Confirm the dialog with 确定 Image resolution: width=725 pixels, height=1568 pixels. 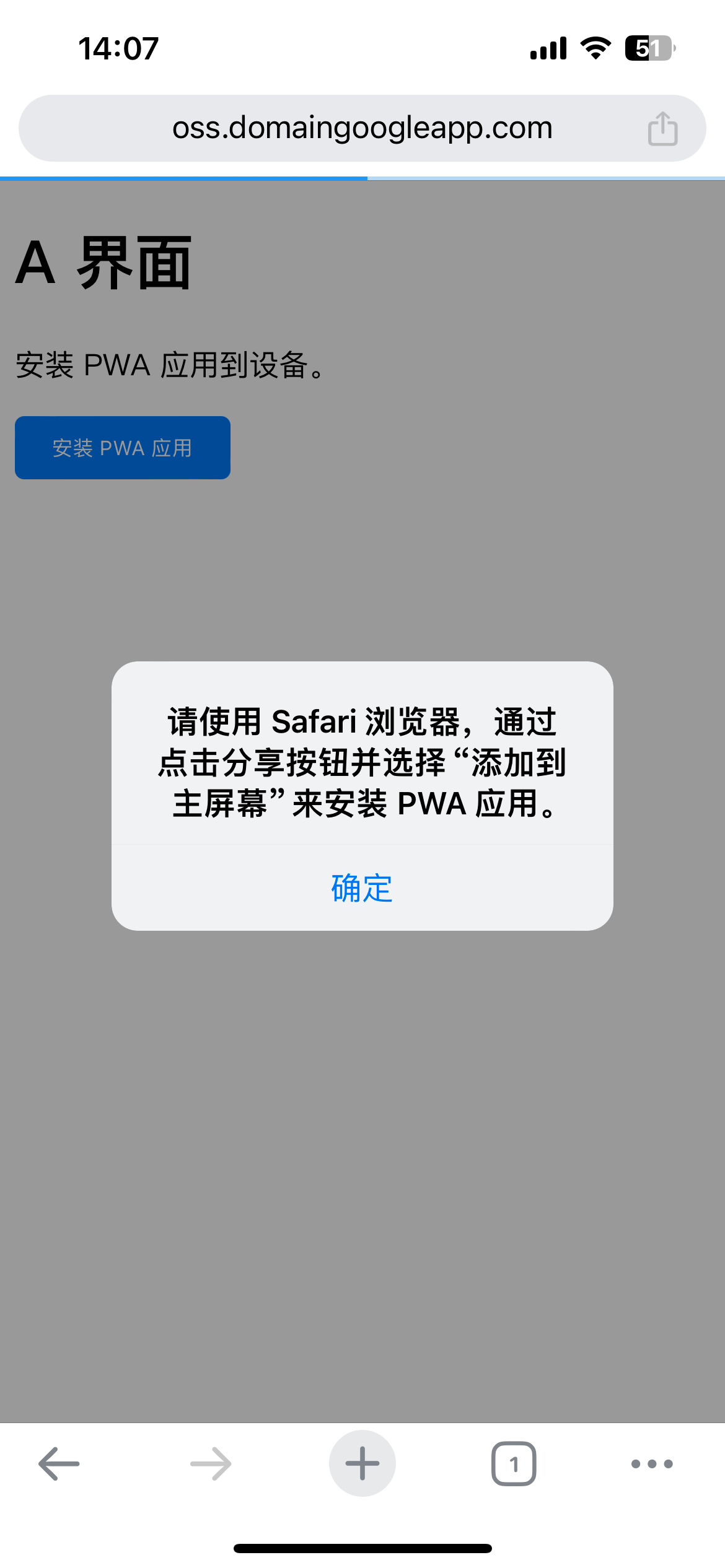click(x=362, y=888)
